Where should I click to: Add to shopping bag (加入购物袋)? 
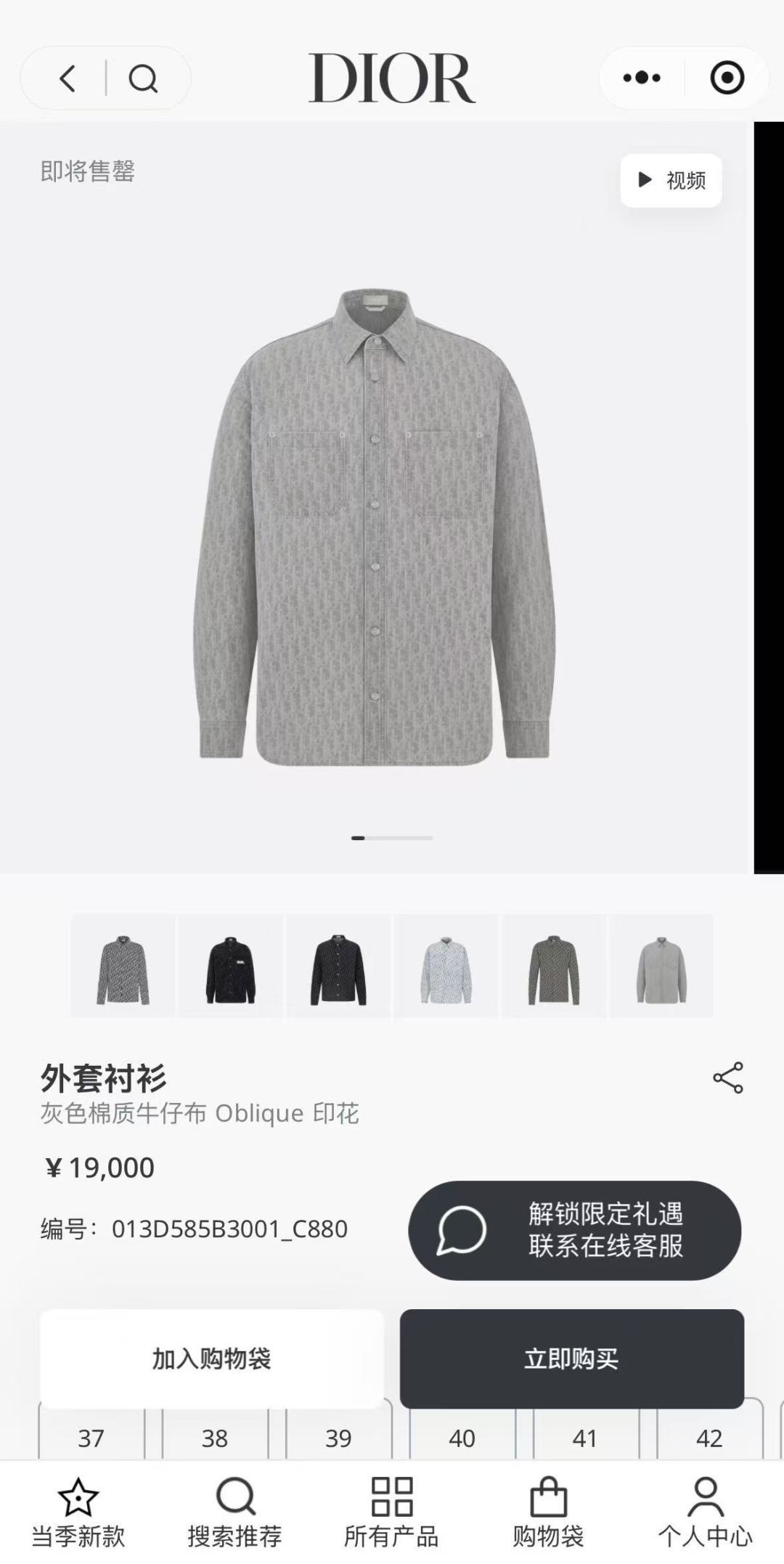(211, 1359)
